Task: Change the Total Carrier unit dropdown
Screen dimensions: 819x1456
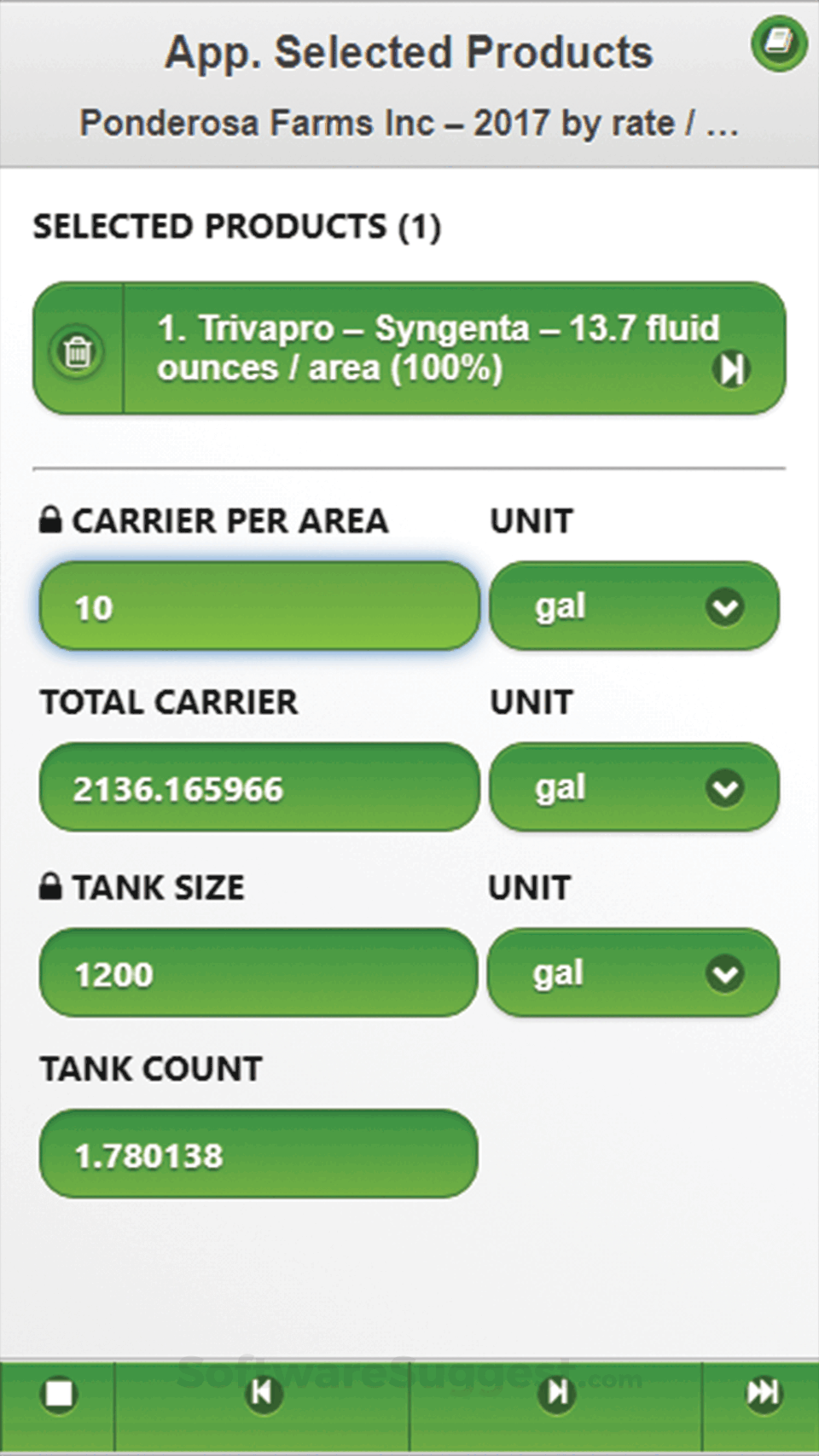Action: (634, 787)
